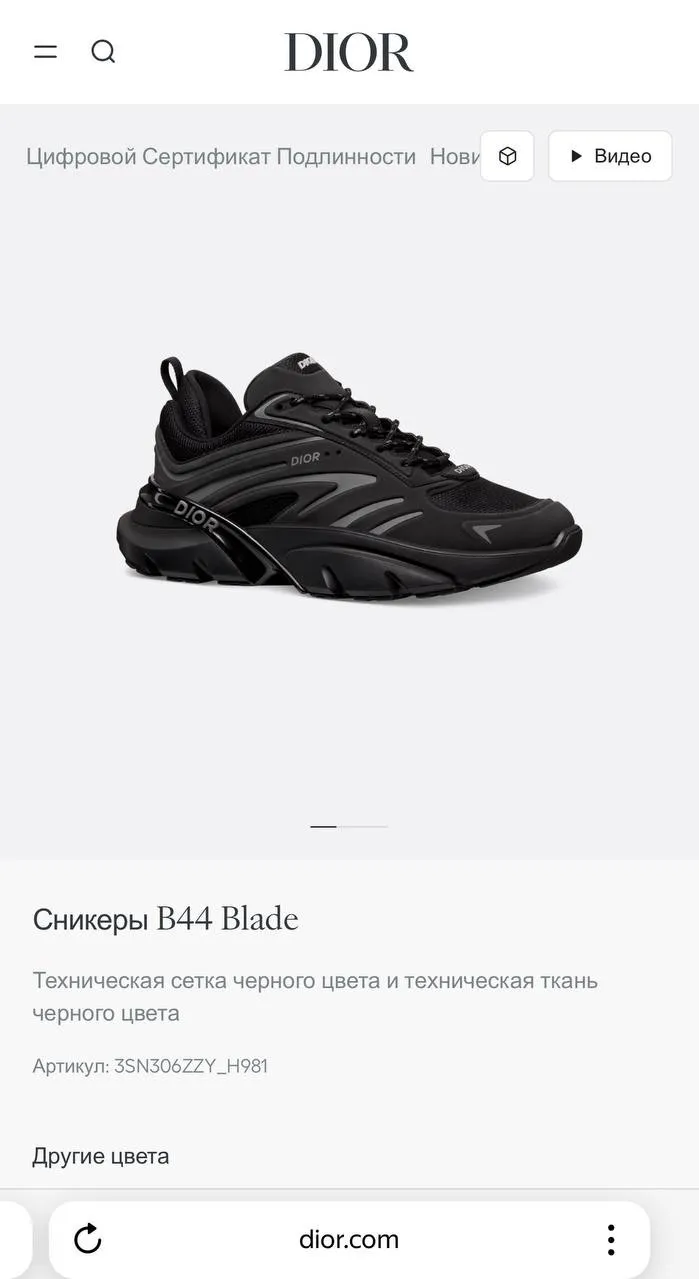
Task: Open the search icon
Action: coord(103,52)
